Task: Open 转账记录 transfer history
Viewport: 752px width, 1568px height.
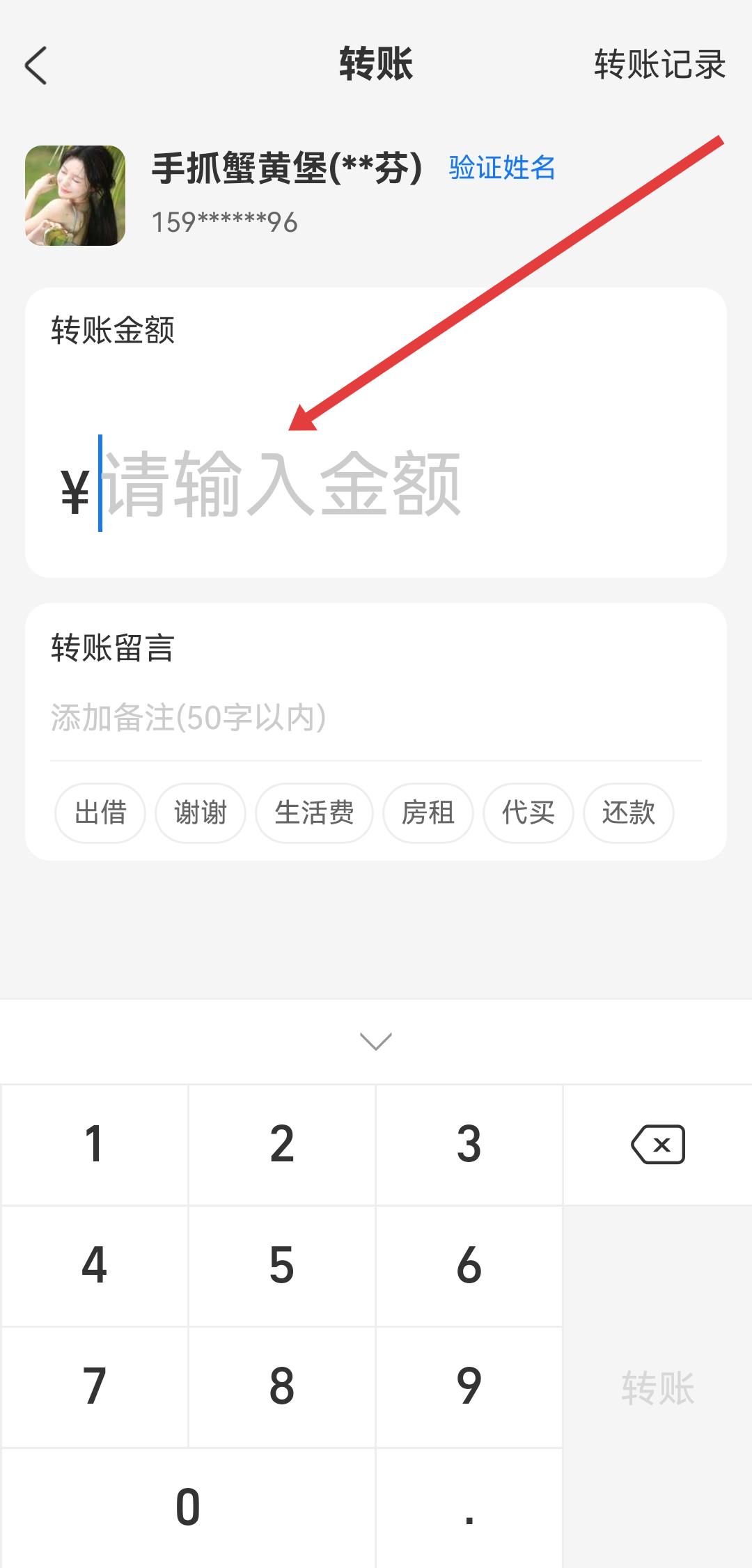Action: [x=659, y=65]
